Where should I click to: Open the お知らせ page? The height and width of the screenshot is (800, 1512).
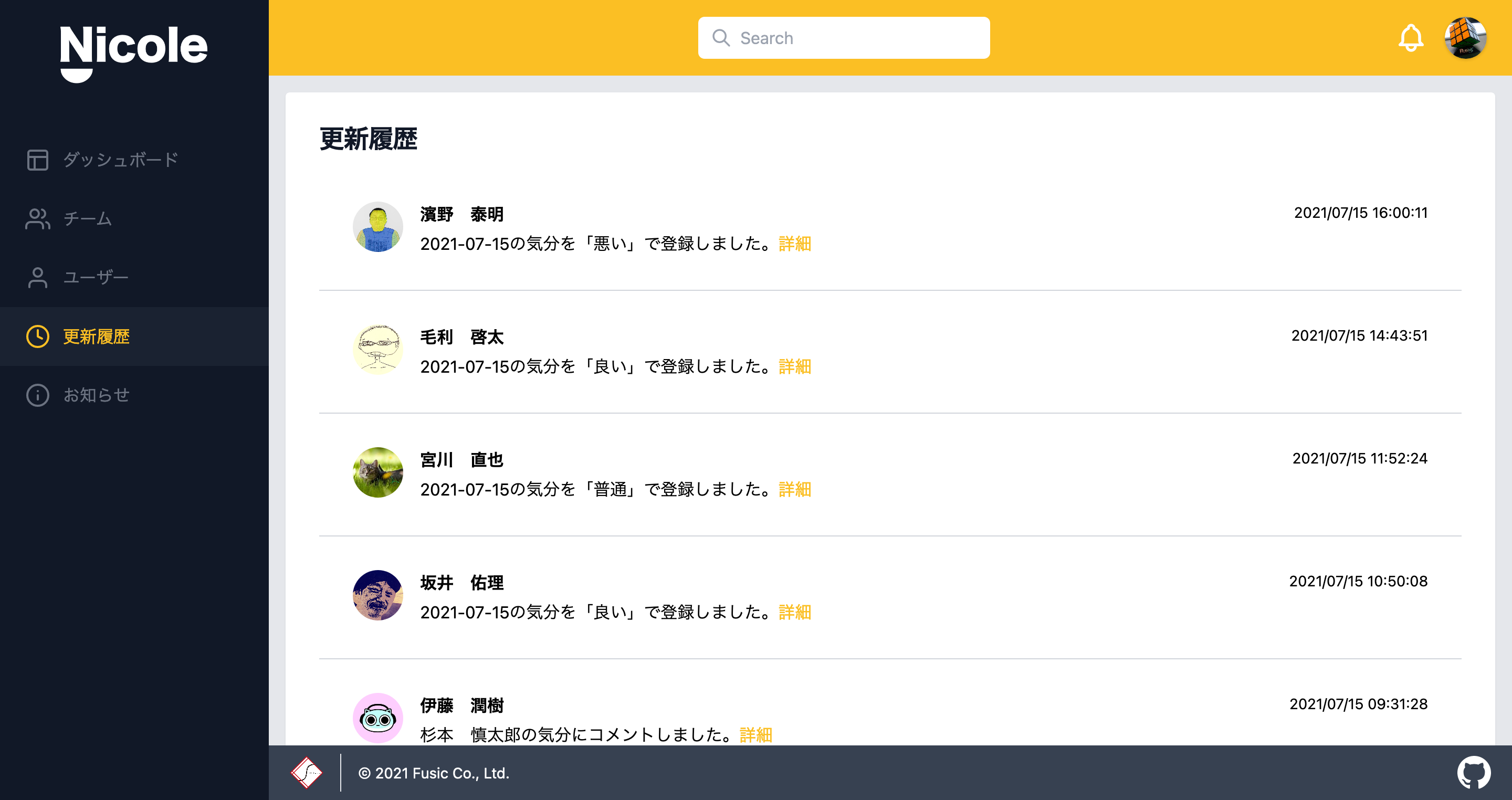tap(96, 395)
